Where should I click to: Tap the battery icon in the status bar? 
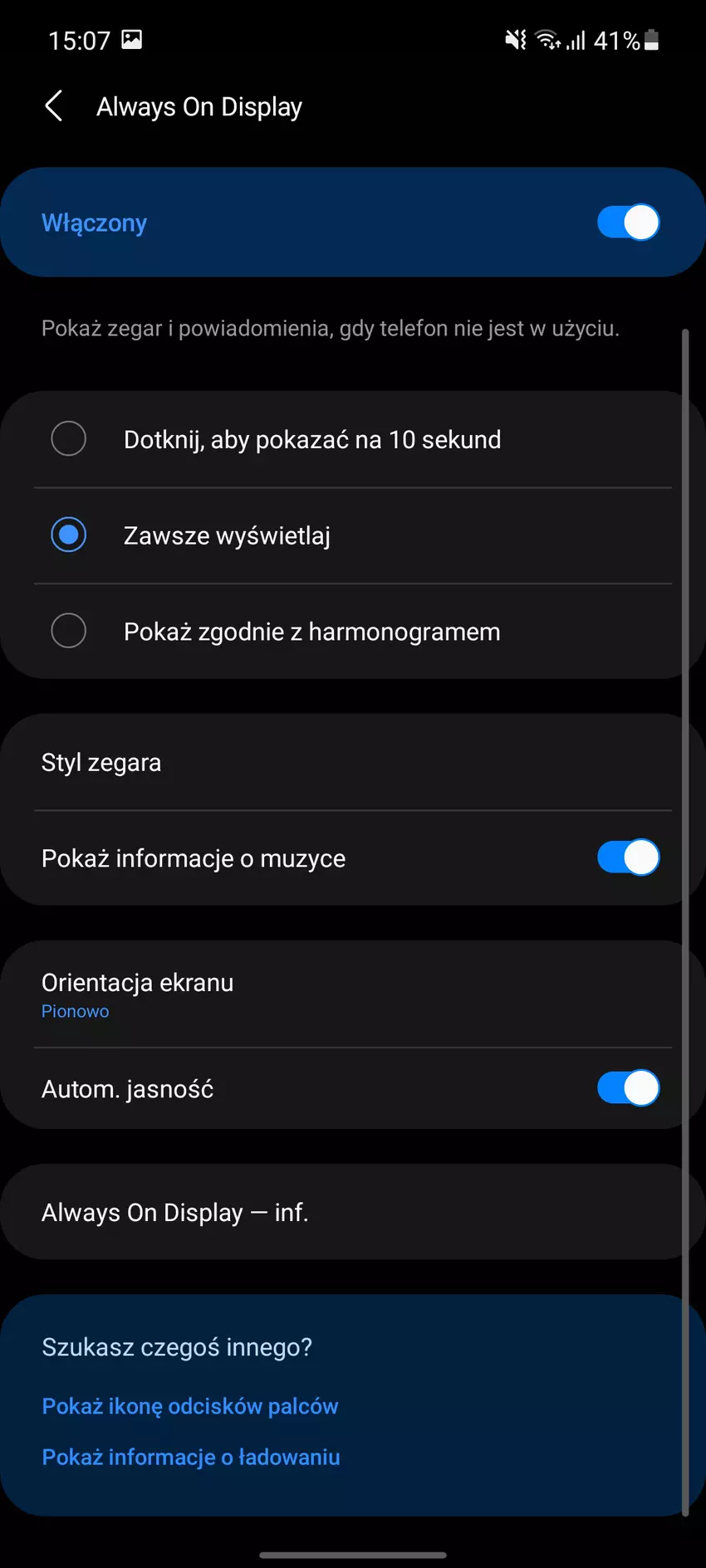click(x=653, y=40)
